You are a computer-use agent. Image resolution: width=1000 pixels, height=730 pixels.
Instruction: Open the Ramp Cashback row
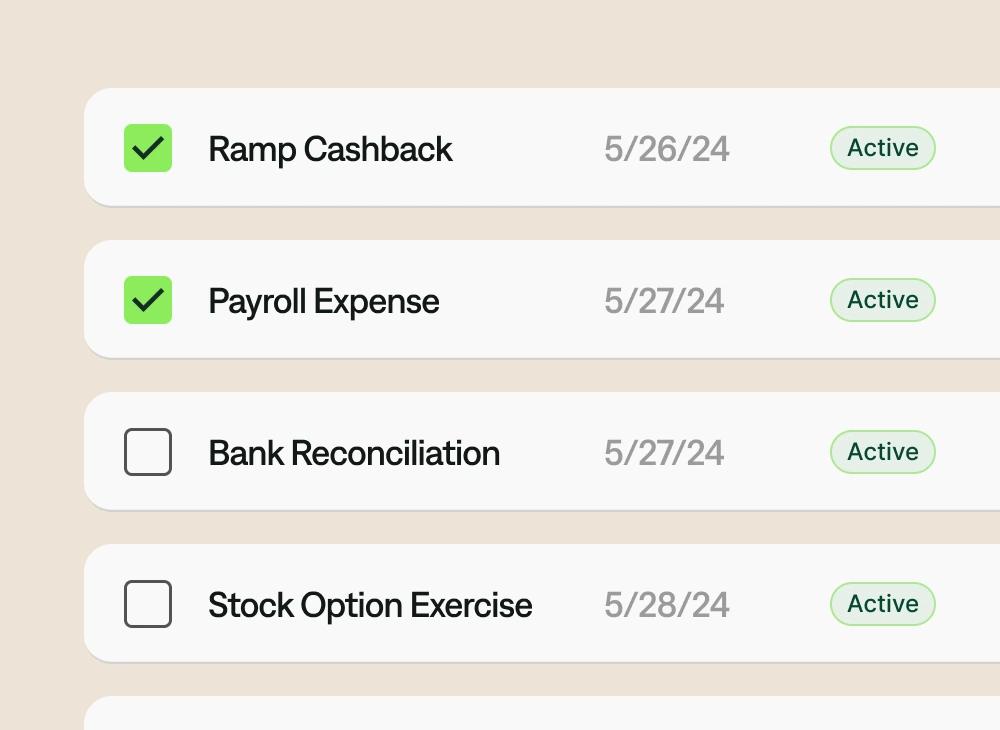click(x=330, y=149)
